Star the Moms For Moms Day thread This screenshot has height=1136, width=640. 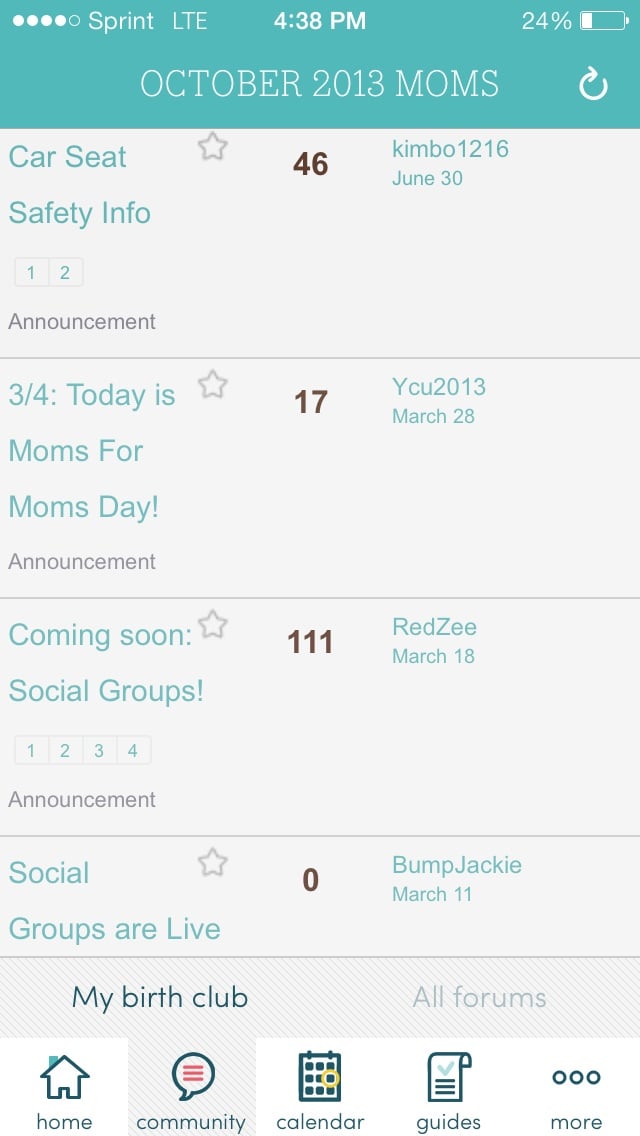(212, 385)
